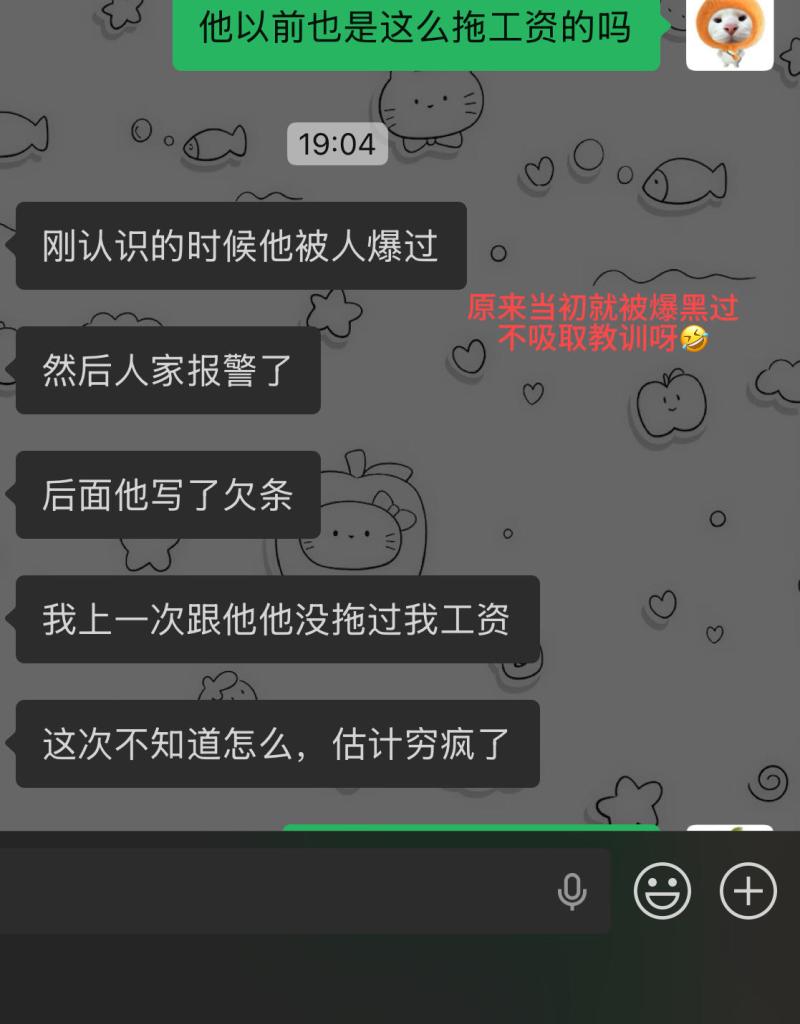The height and width of the screenshot is (1024, 800).
Task: Open the plus attachment menu
Action: [x=748, y=890]
